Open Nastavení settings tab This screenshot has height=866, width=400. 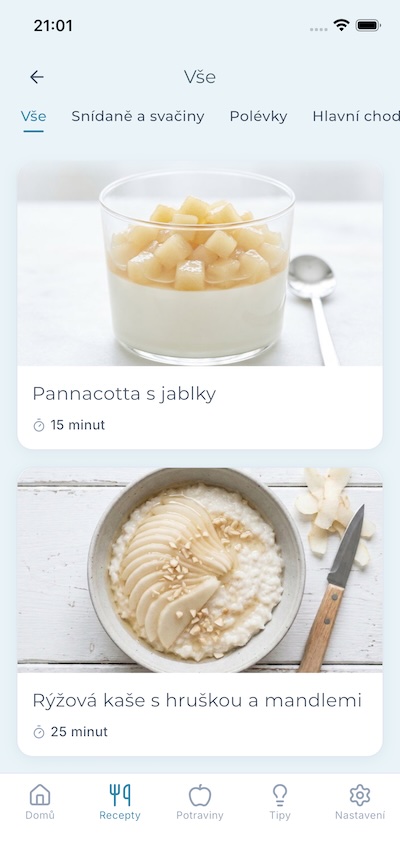pyautogui.click(x=360, y=802)
